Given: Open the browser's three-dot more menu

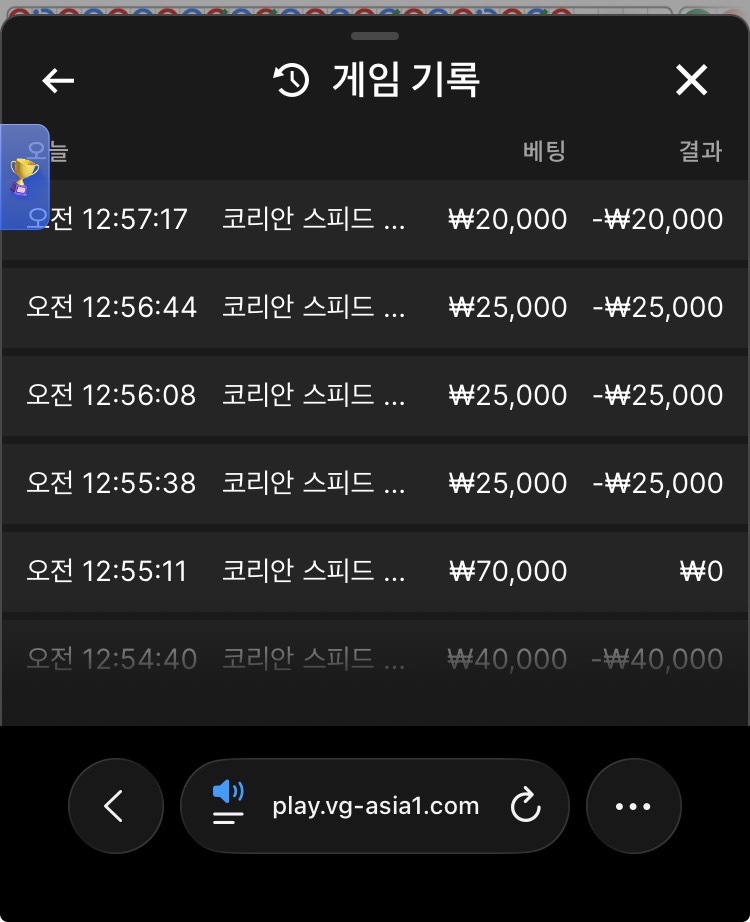Looking at the screenshot, I should pos(633,806).
